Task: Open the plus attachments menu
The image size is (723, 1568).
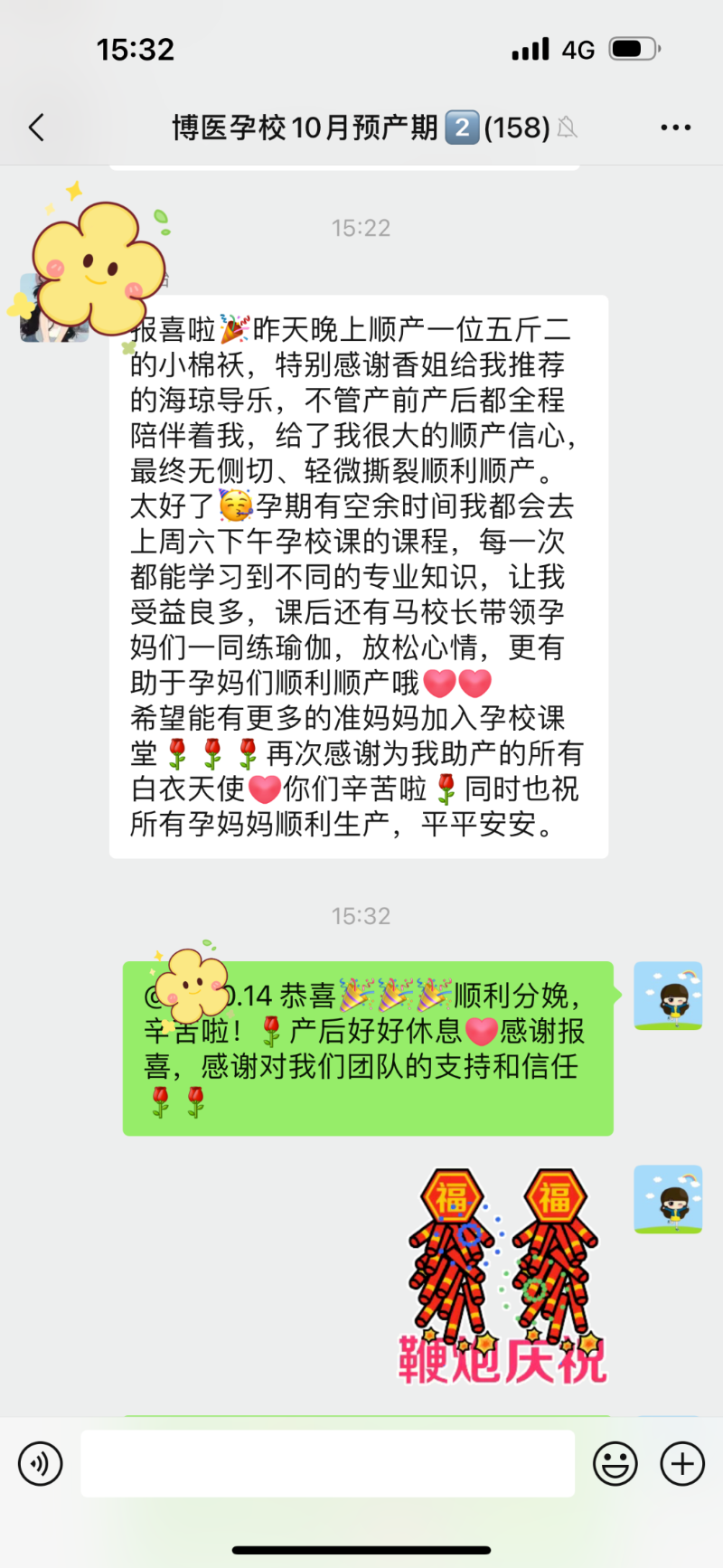Action: tap(682, 1463)
